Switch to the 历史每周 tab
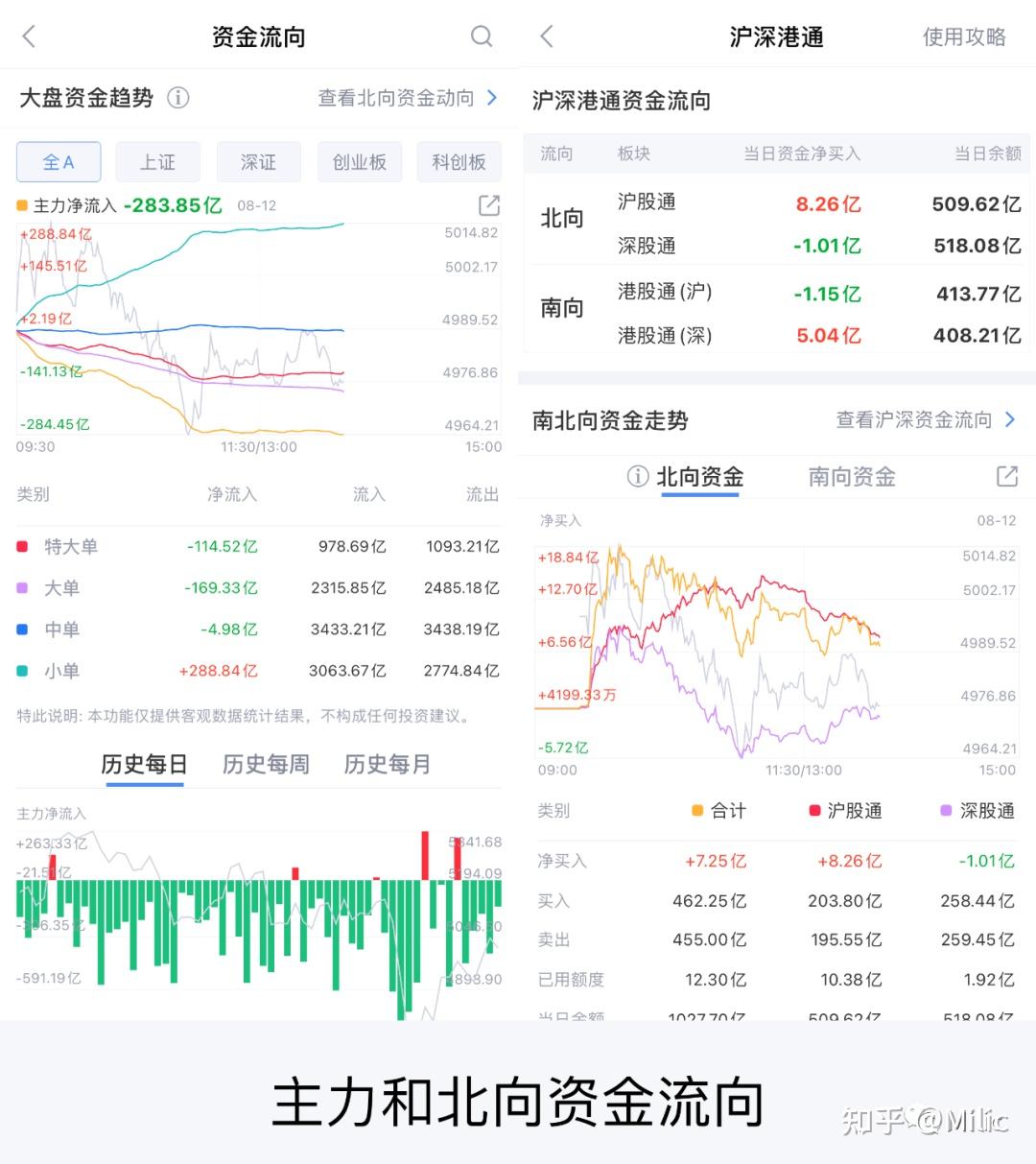The height and width of the screenshot is (1164, 1036). [266, 765]
